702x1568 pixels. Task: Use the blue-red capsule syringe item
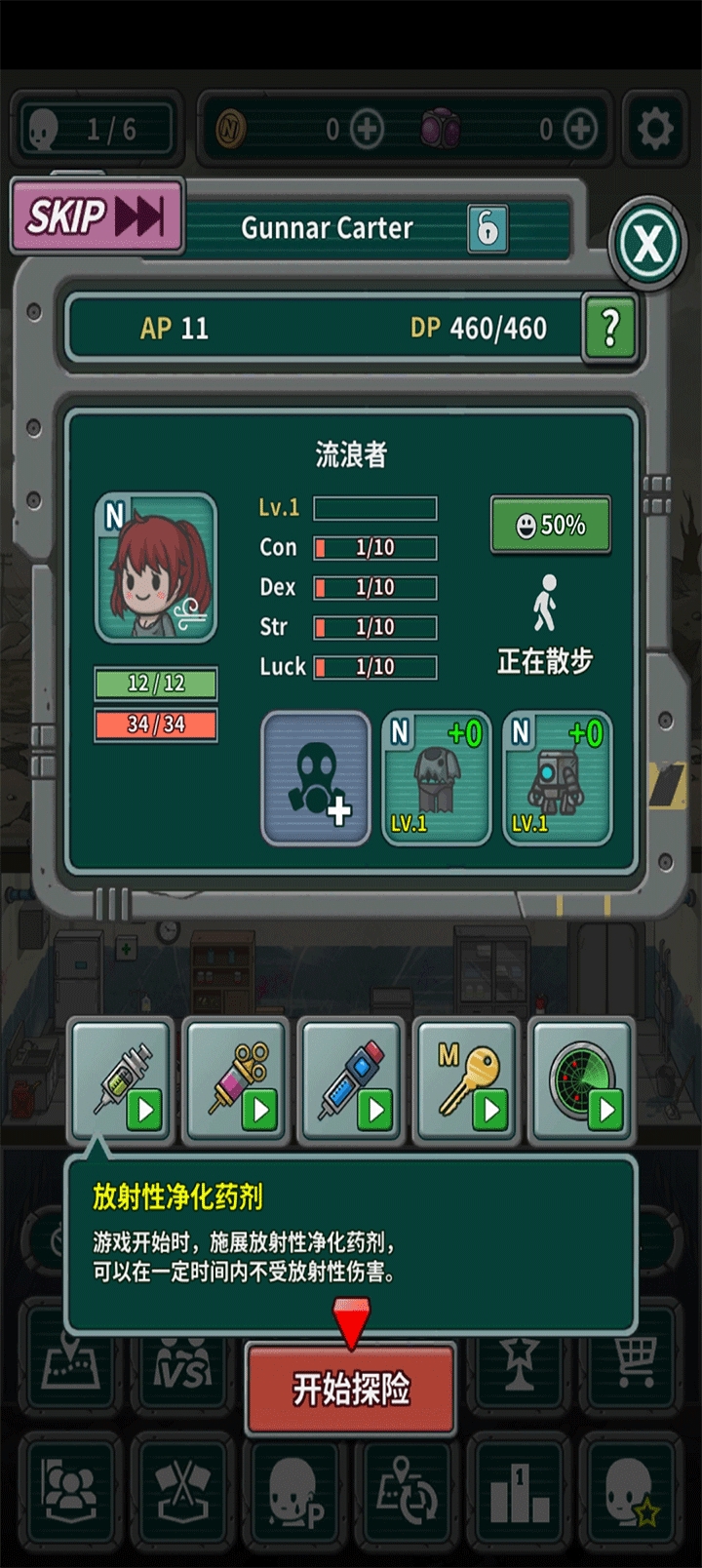(351, 1079)
